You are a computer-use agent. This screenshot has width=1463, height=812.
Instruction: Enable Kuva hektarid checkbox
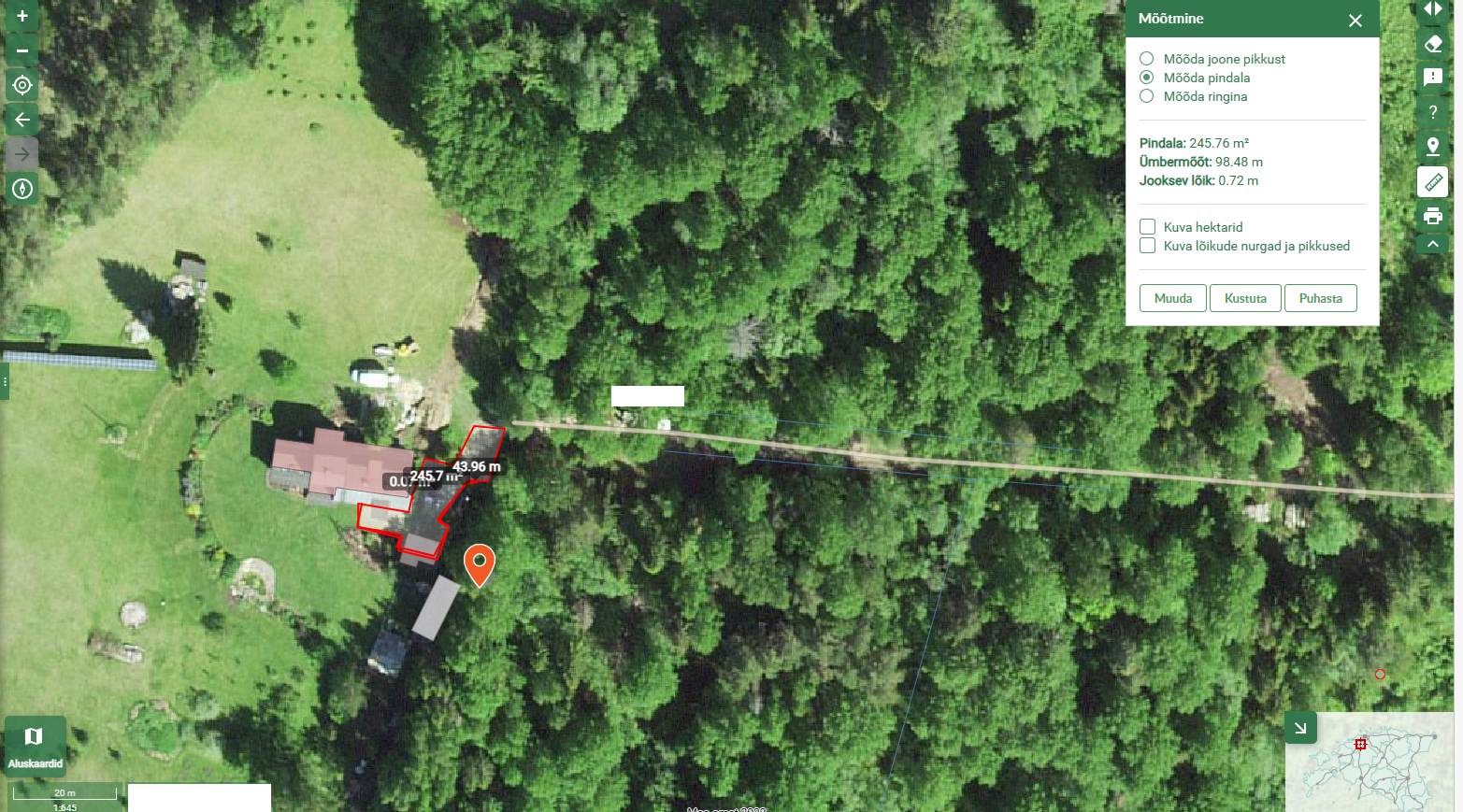point(1148,227)
